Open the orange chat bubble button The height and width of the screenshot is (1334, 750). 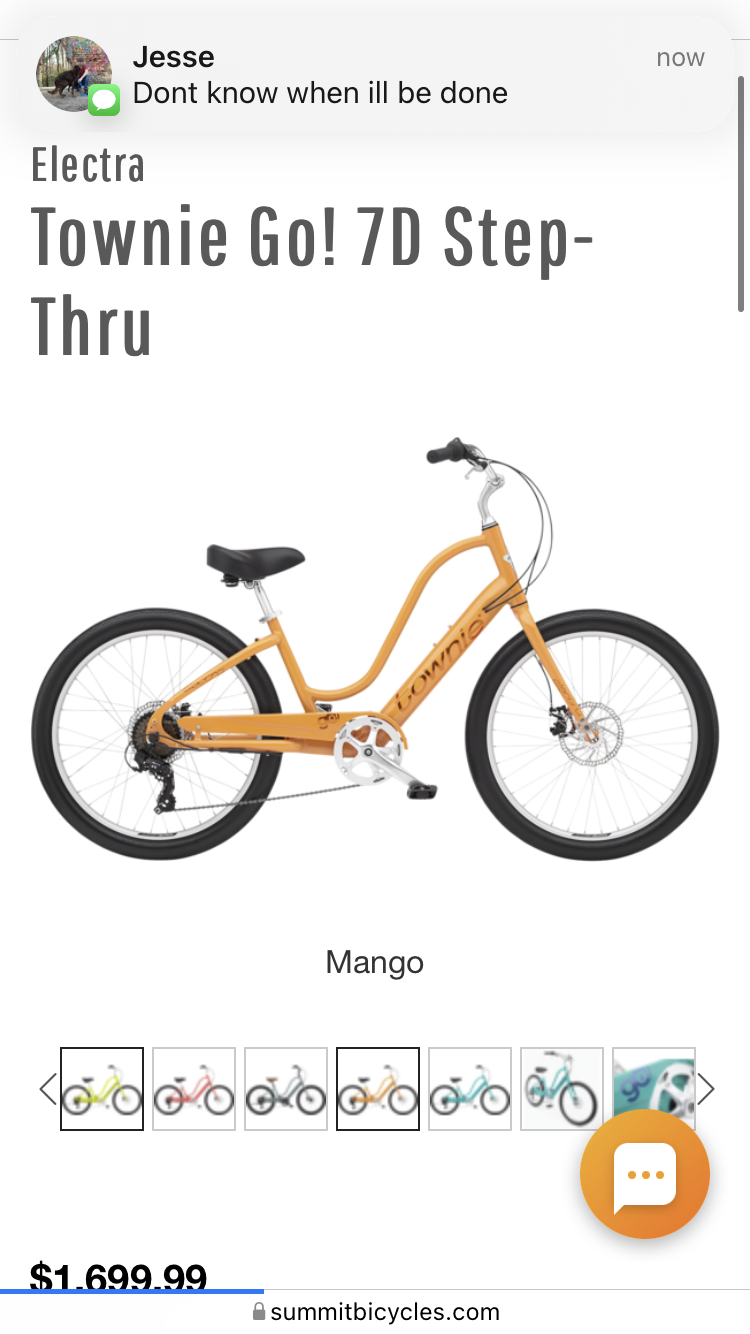click(x=645, y=1174)
